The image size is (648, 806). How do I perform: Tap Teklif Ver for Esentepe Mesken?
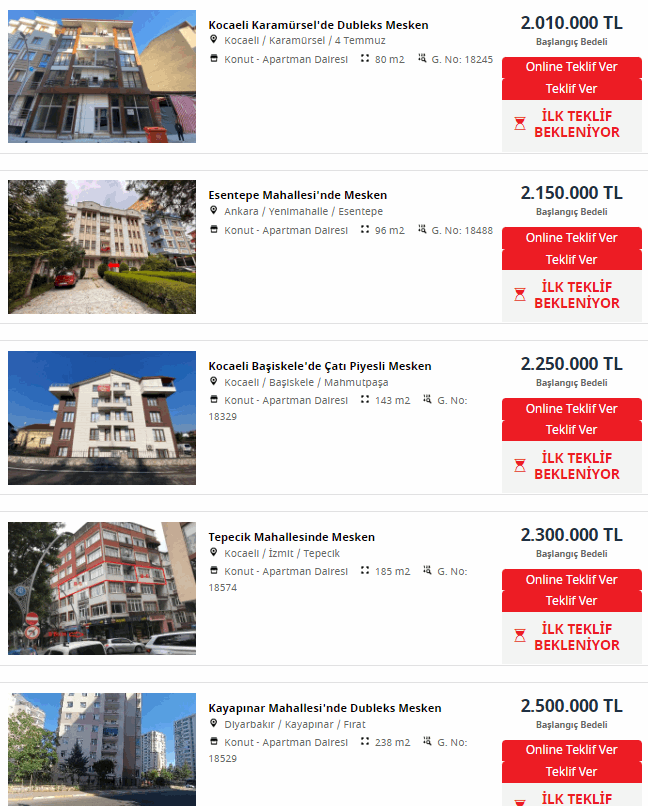571,260
